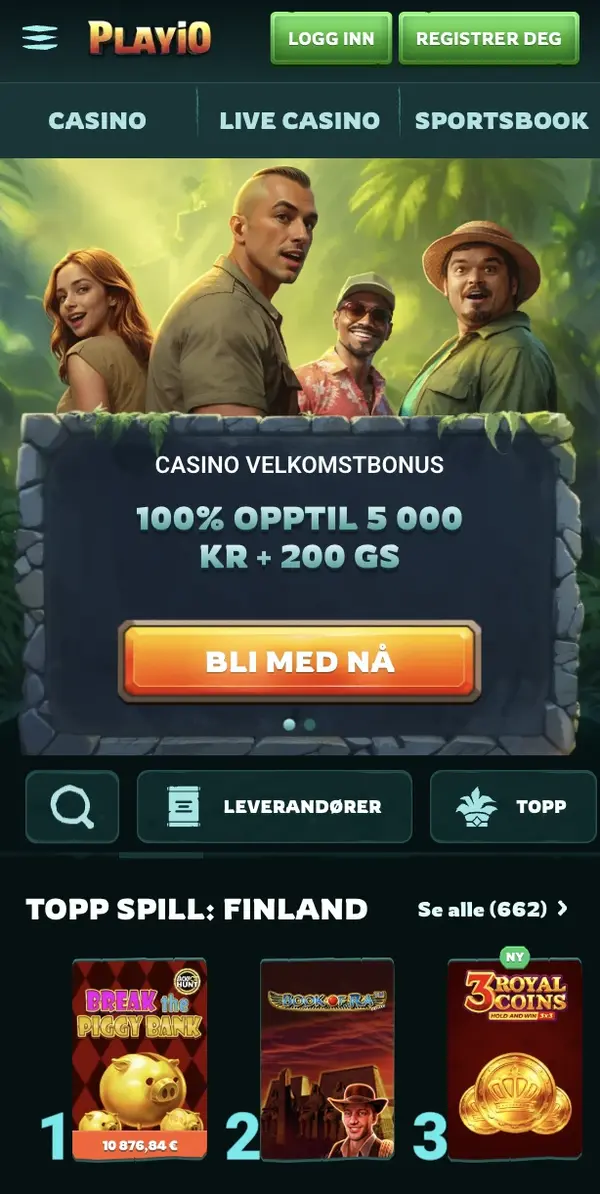This screenshot has height=1194, width=600.
Task: Switch to the Live Casino tab
Action: [x=299, y=121]
